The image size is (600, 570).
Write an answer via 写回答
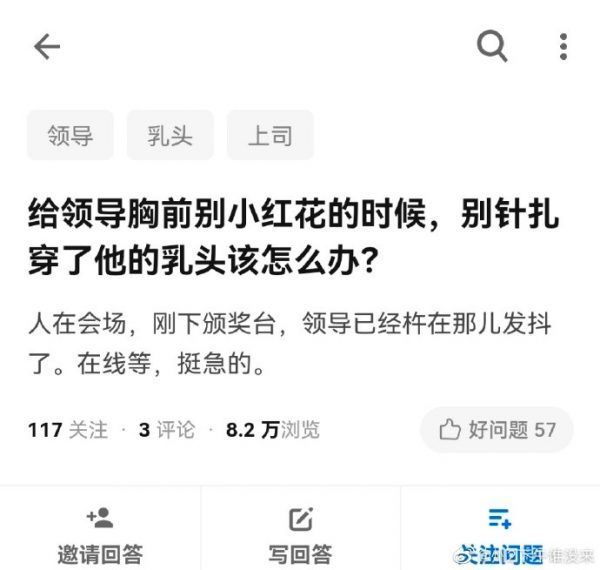pyautogui.click(x=300, y=534)
